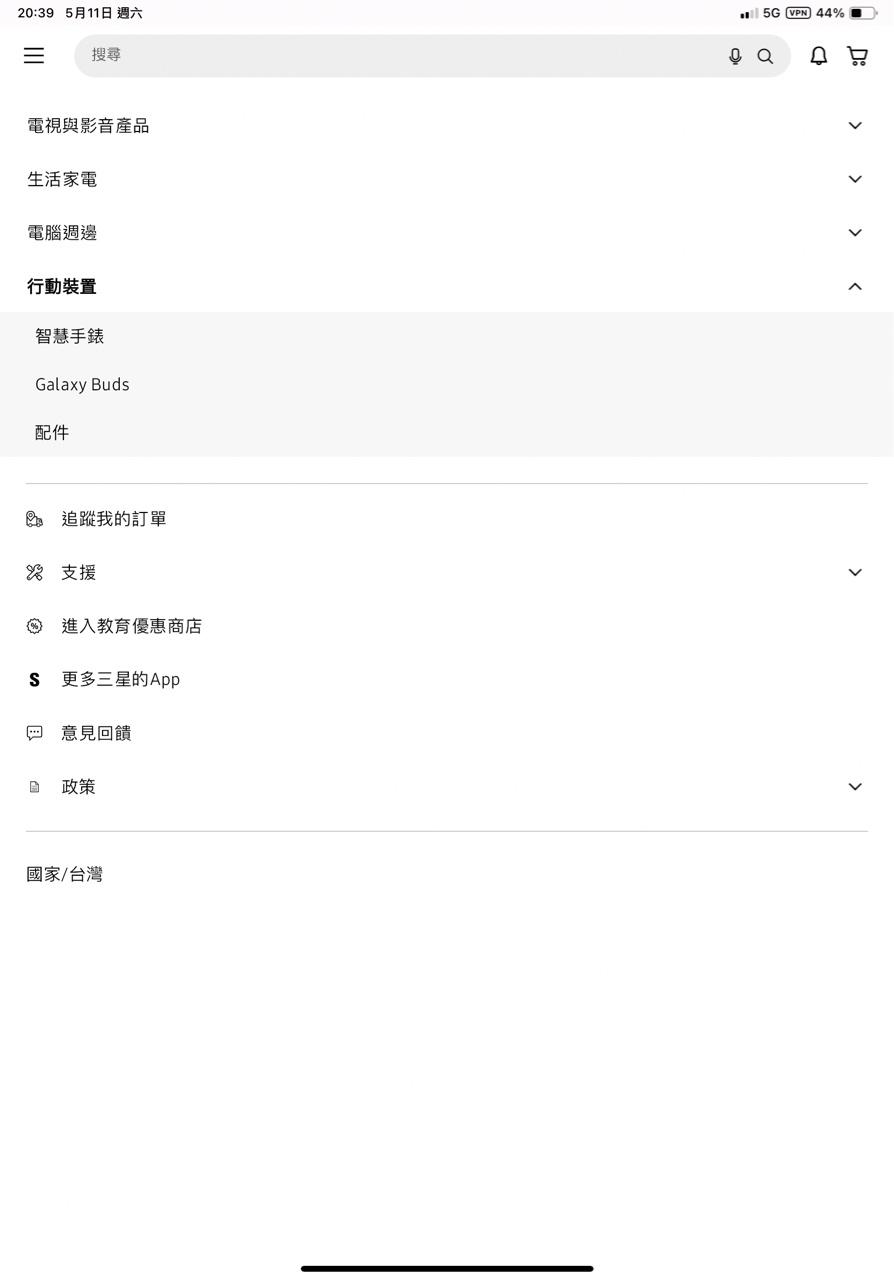This screenshot has width=894, height=1280.
Task: Open 意見回饋 feedback
Action: (x=96, y=733)
